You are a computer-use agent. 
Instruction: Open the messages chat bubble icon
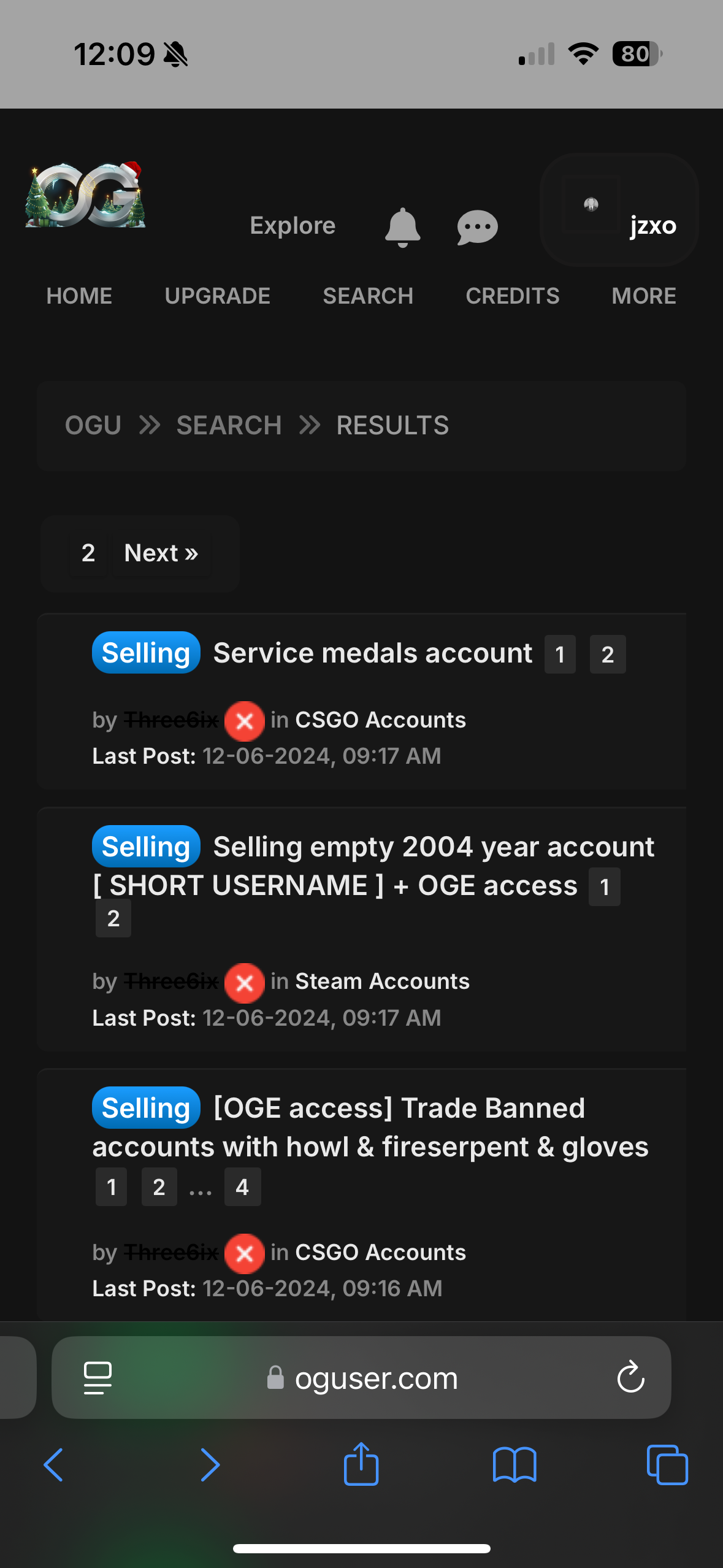pos(477,228)
